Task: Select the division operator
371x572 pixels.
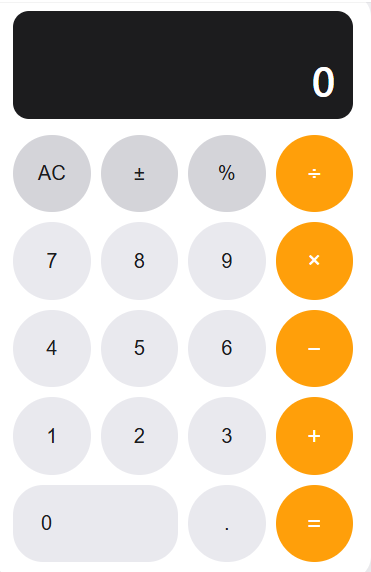Action: point(314,173)
